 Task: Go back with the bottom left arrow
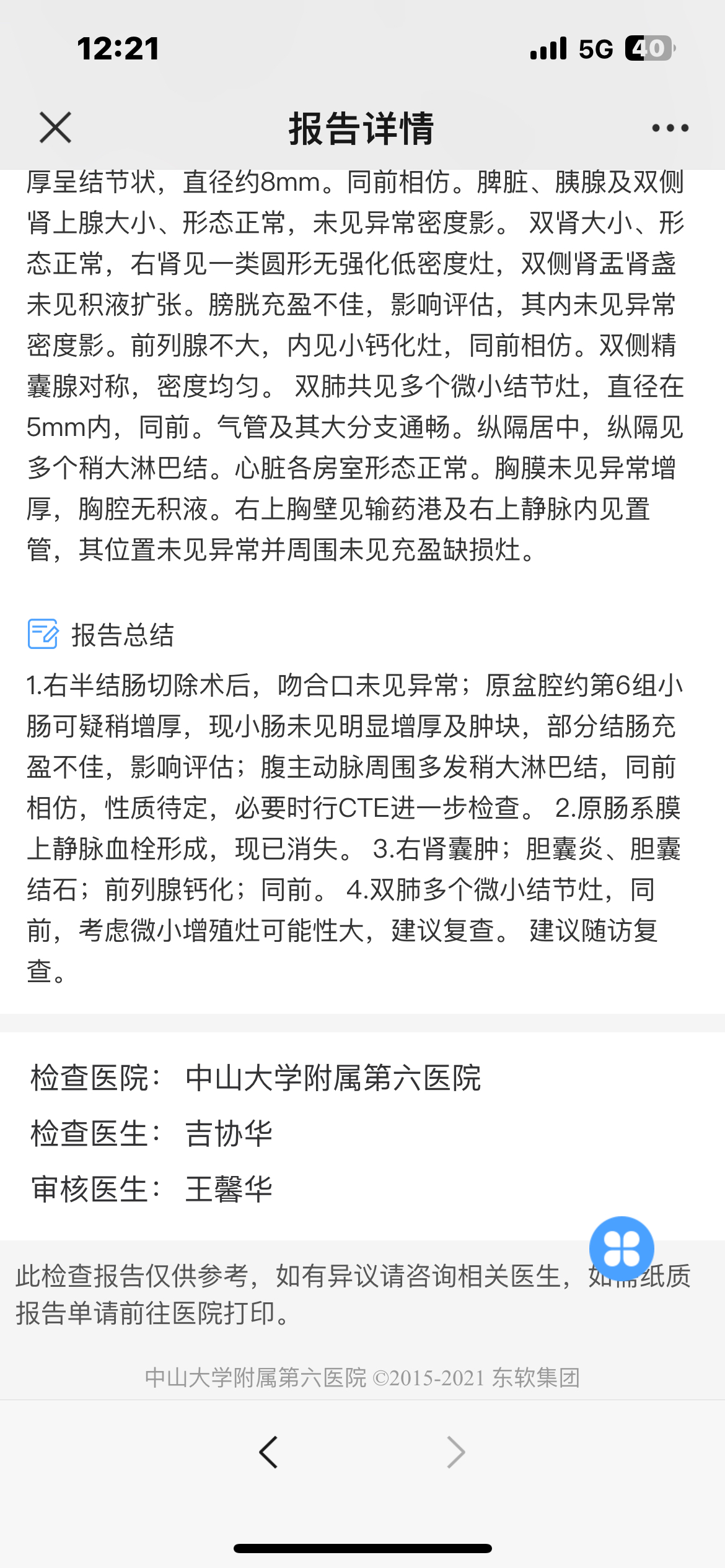point(268,1452)
